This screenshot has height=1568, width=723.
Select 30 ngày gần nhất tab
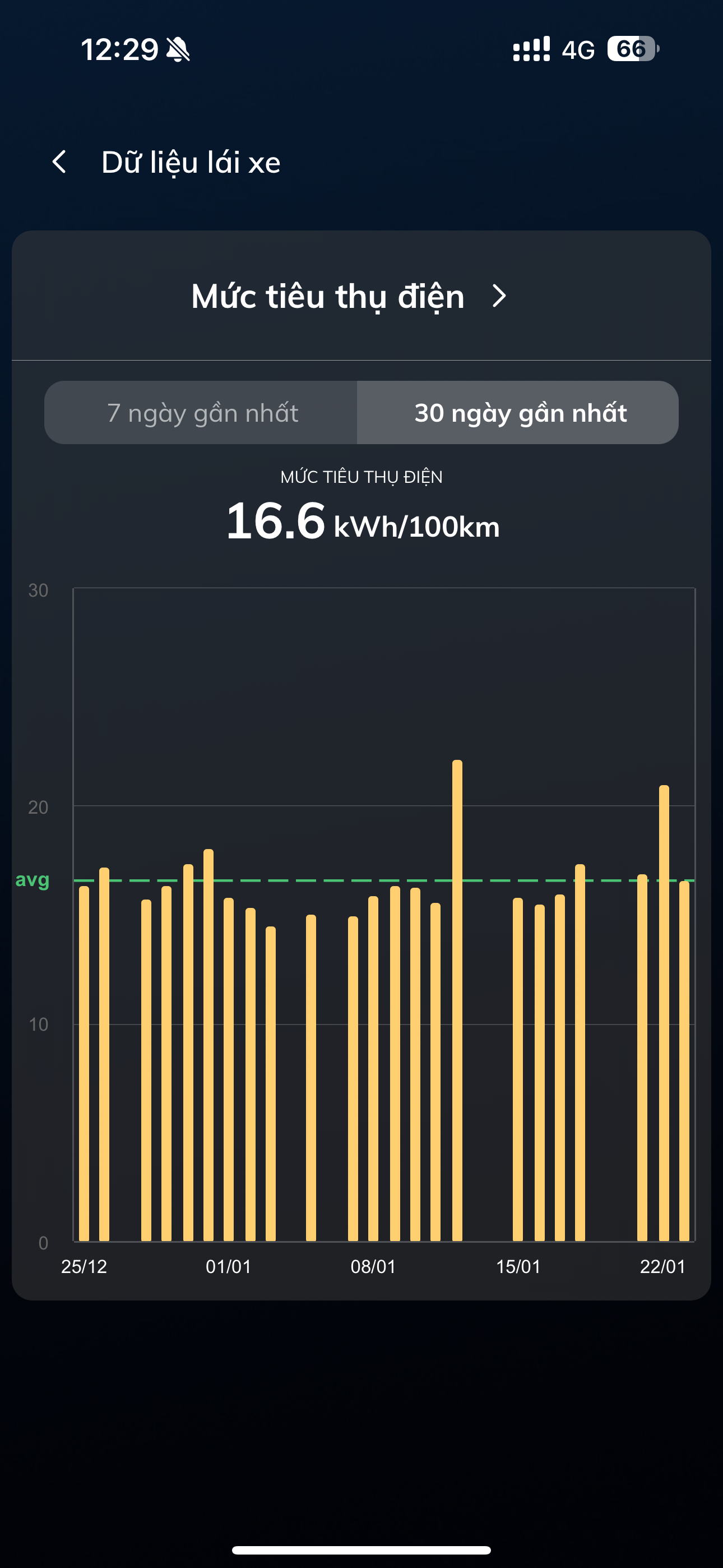[x=519, y=413]
